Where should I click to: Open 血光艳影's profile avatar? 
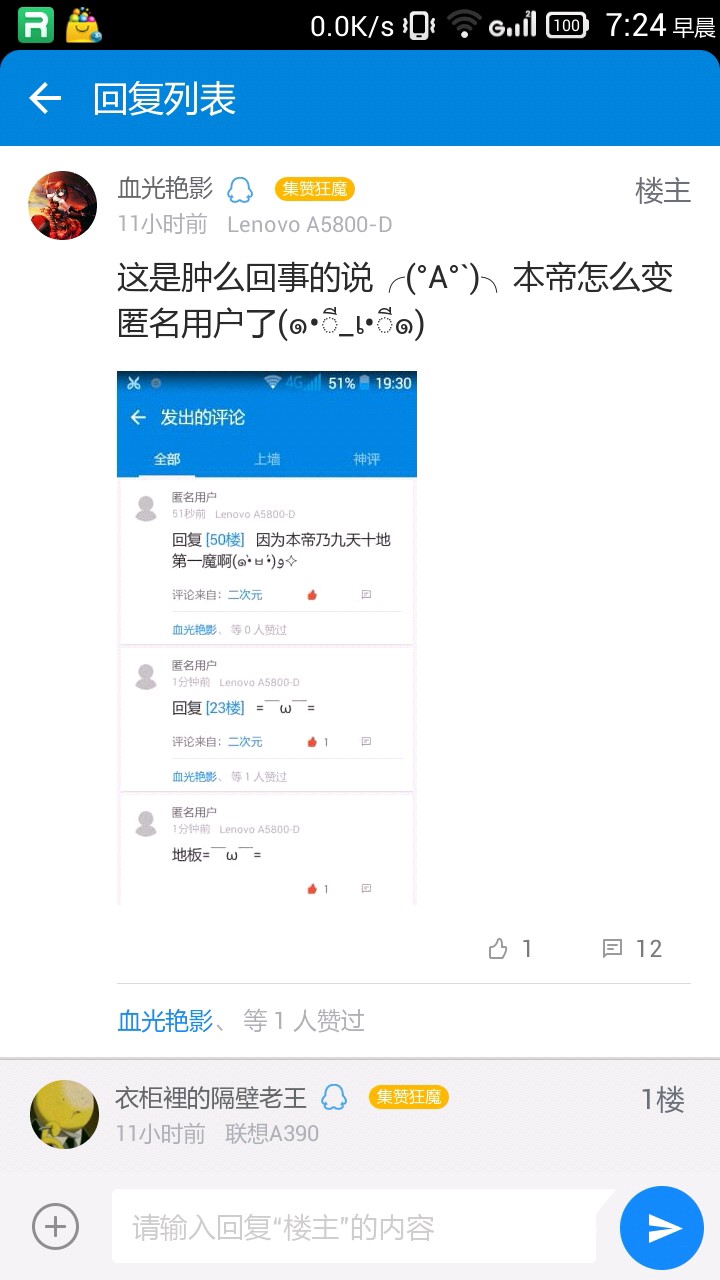click(x=63, y=205)
